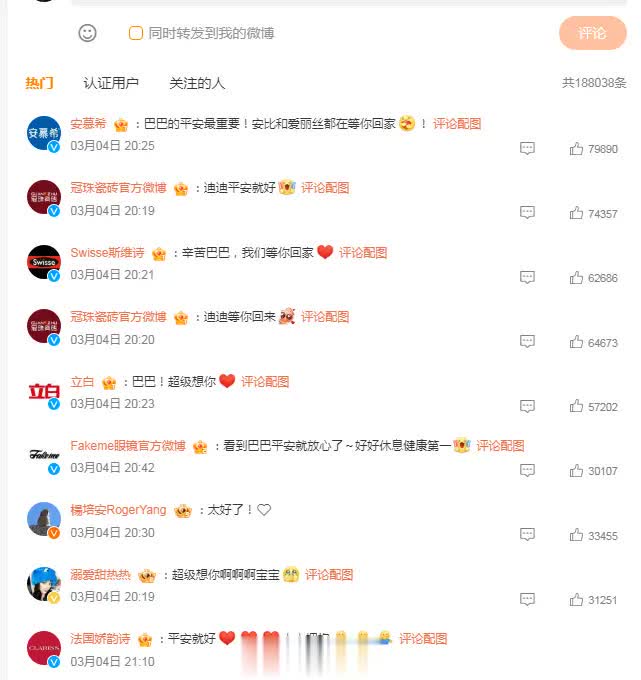
Task: Switch to 认证用户 tab
Action: 111,83
